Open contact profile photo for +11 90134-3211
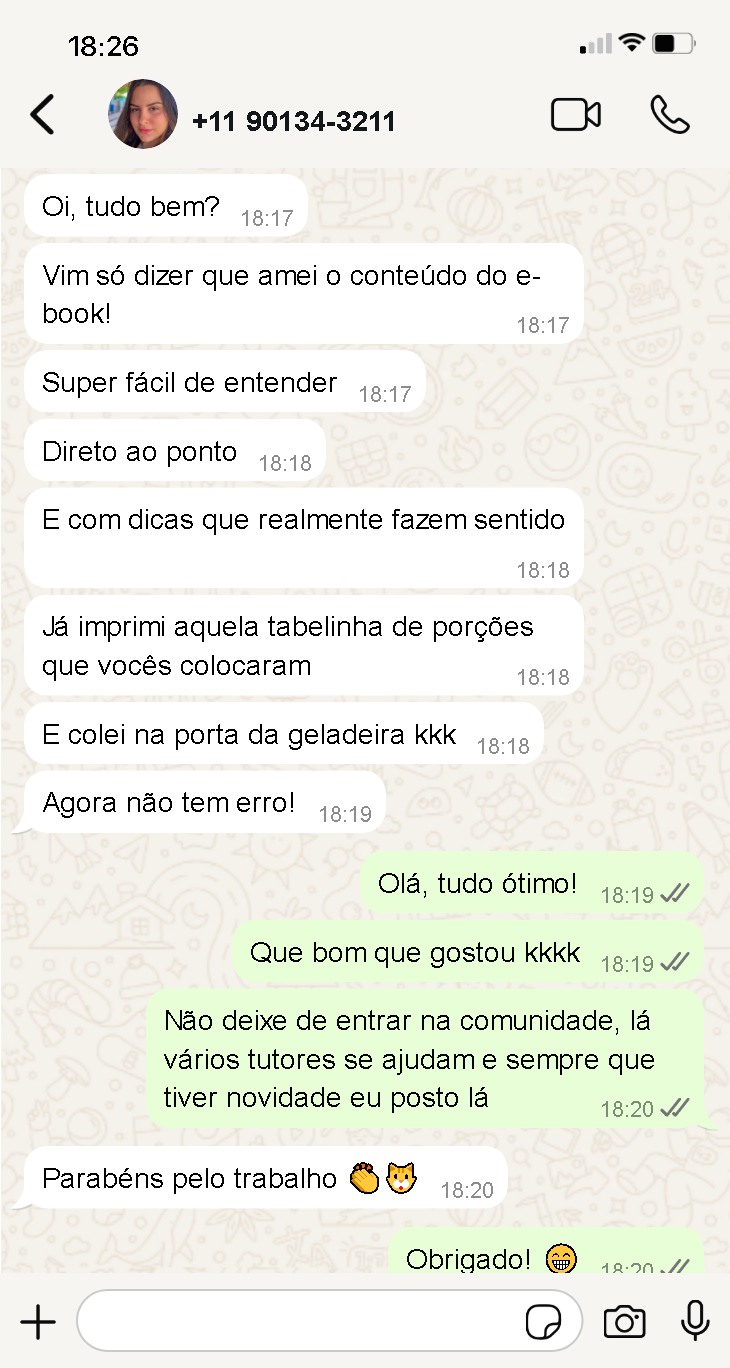 (x=143, y=115)
